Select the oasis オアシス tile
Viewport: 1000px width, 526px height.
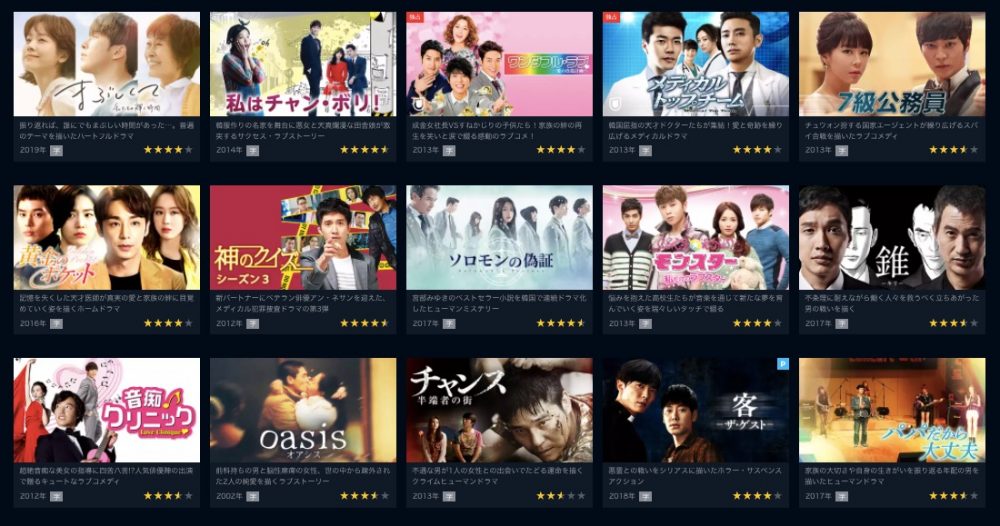tap(303, 410)
